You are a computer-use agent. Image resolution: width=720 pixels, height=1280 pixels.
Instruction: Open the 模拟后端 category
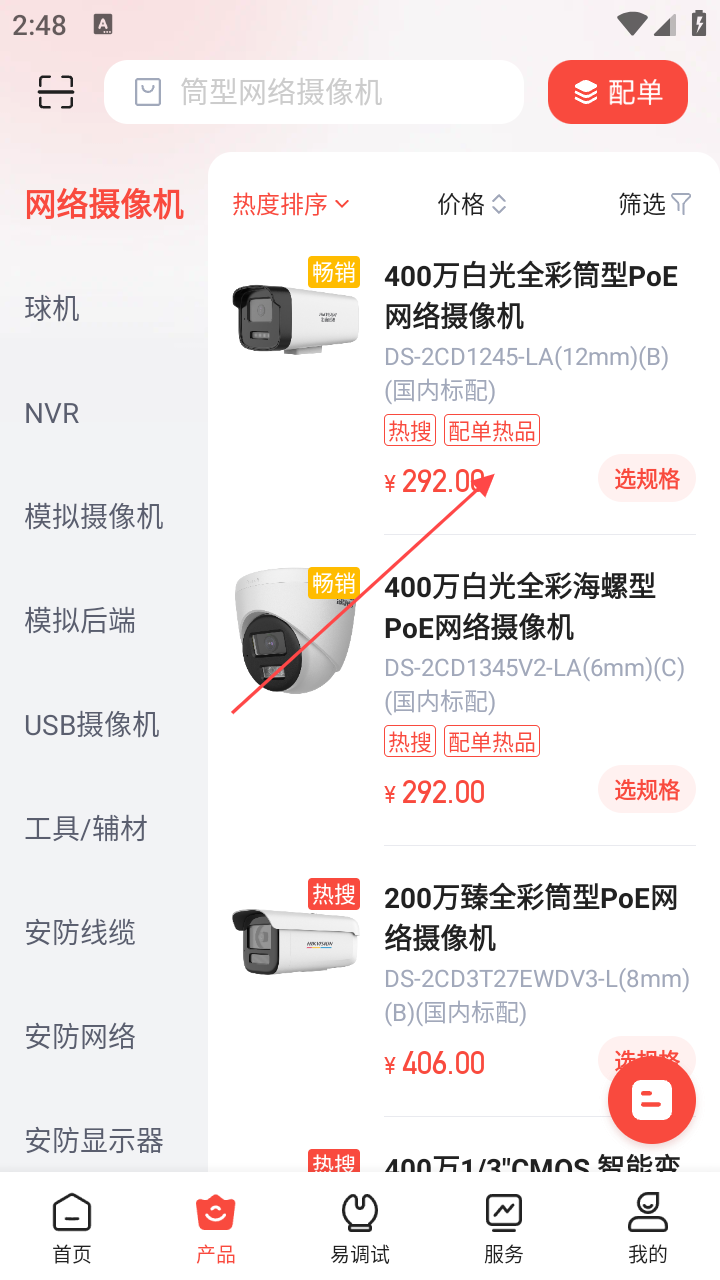coord(80,621)
